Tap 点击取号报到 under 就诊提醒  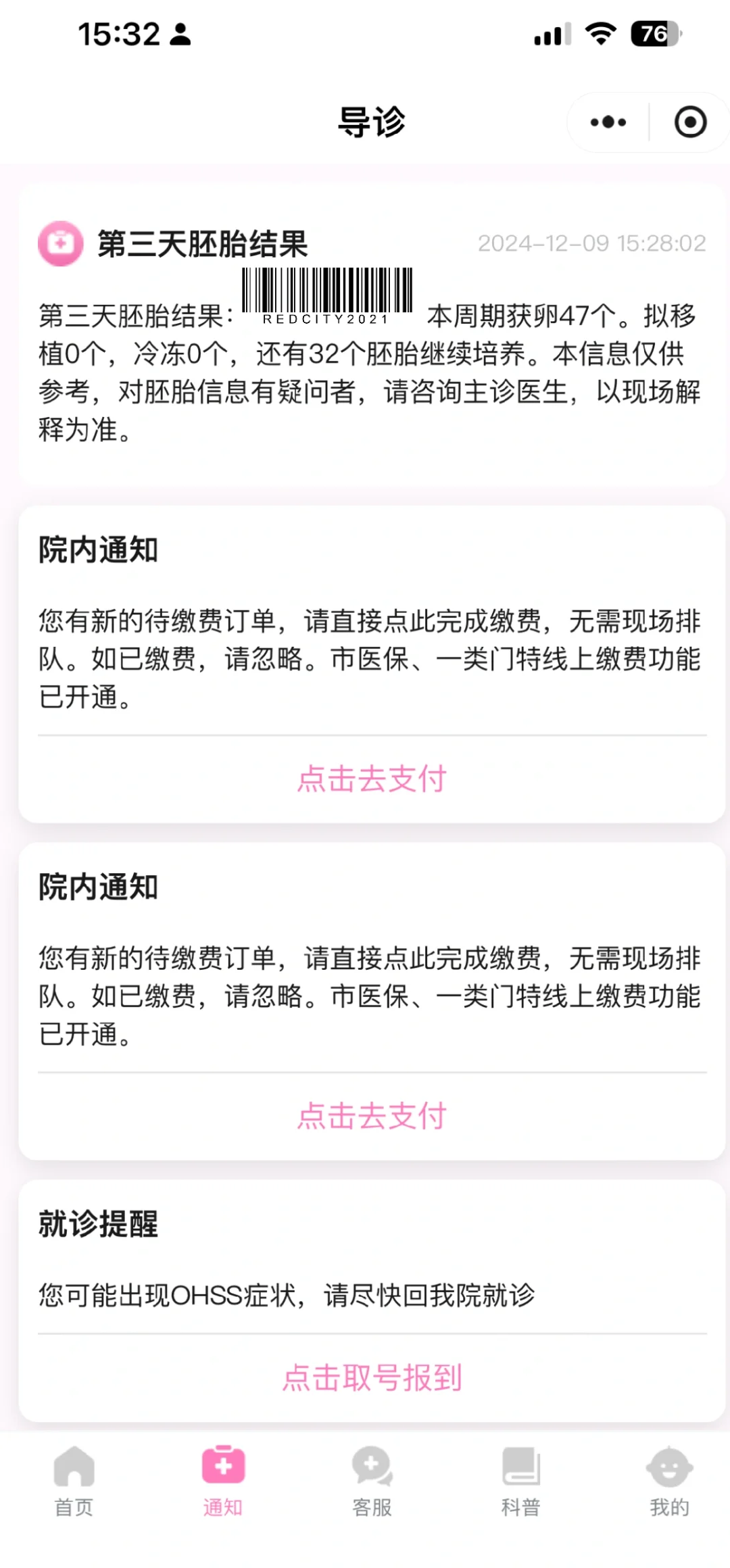pos(372,1377)
